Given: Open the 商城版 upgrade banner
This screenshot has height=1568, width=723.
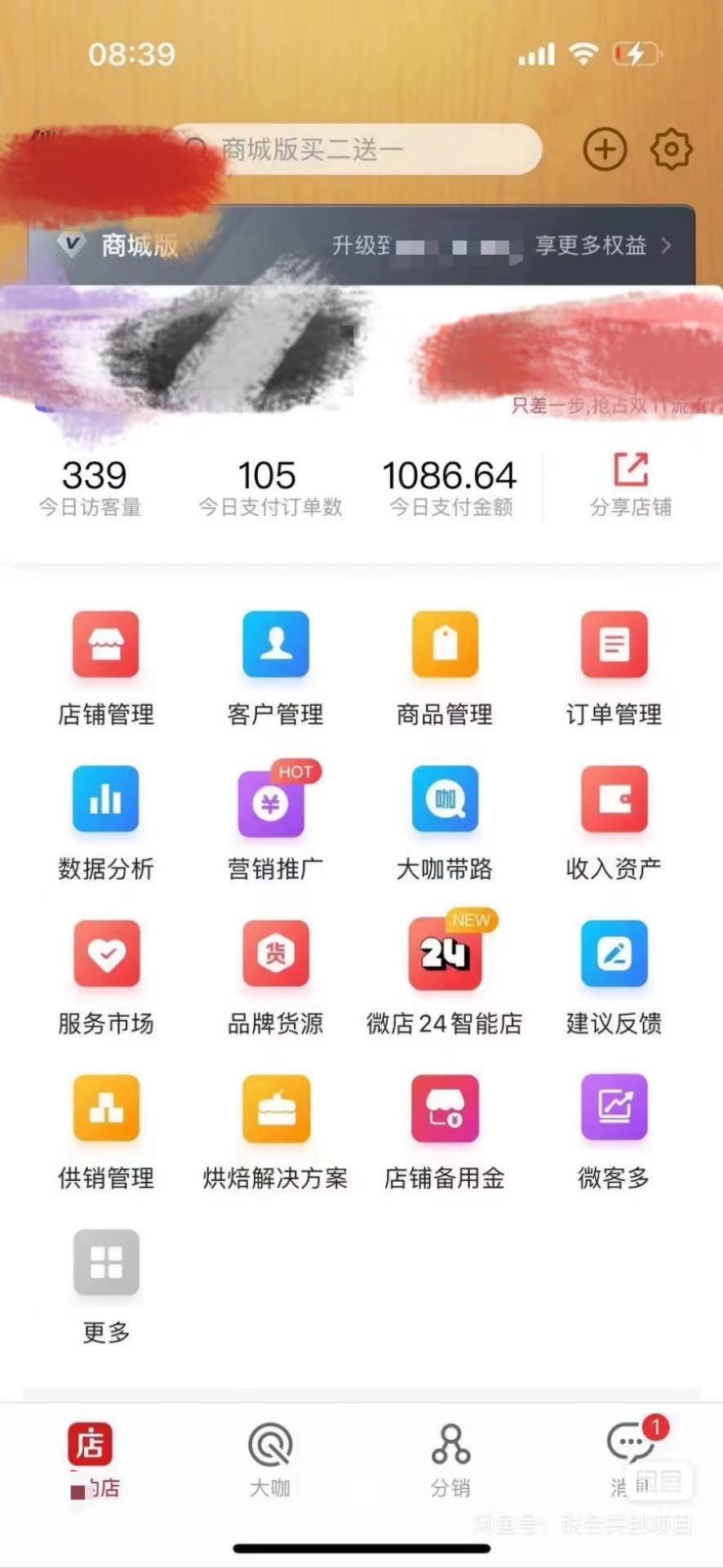Looking at the screenshot, I should pos(361,245).
